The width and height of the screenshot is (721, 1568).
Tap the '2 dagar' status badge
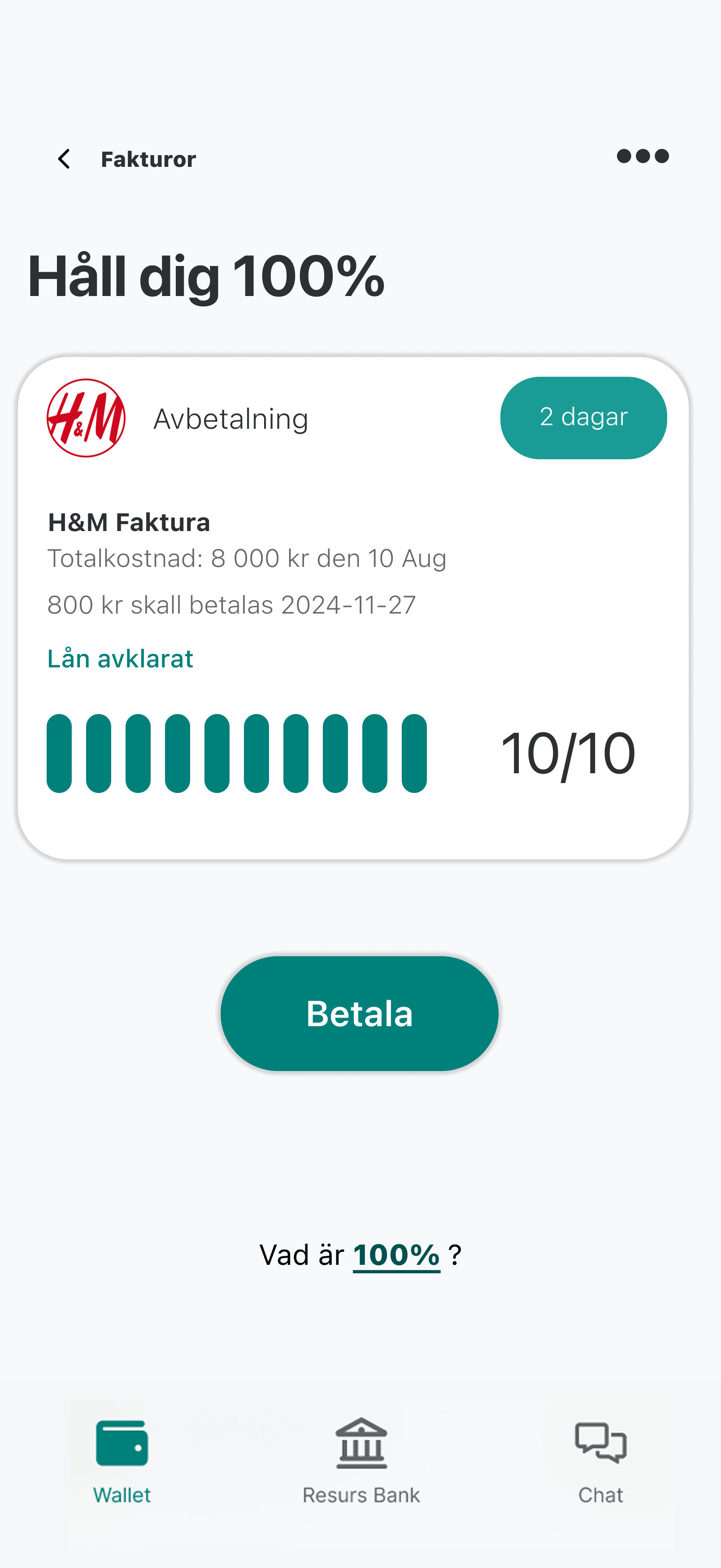click(x=583, y=417)
